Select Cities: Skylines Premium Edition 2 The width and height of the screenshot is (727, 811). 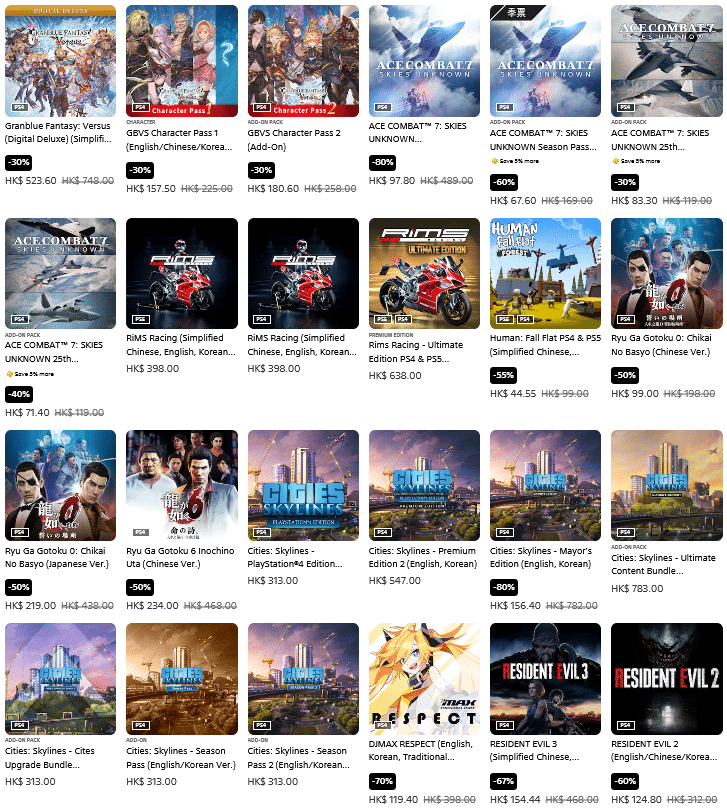424,485
